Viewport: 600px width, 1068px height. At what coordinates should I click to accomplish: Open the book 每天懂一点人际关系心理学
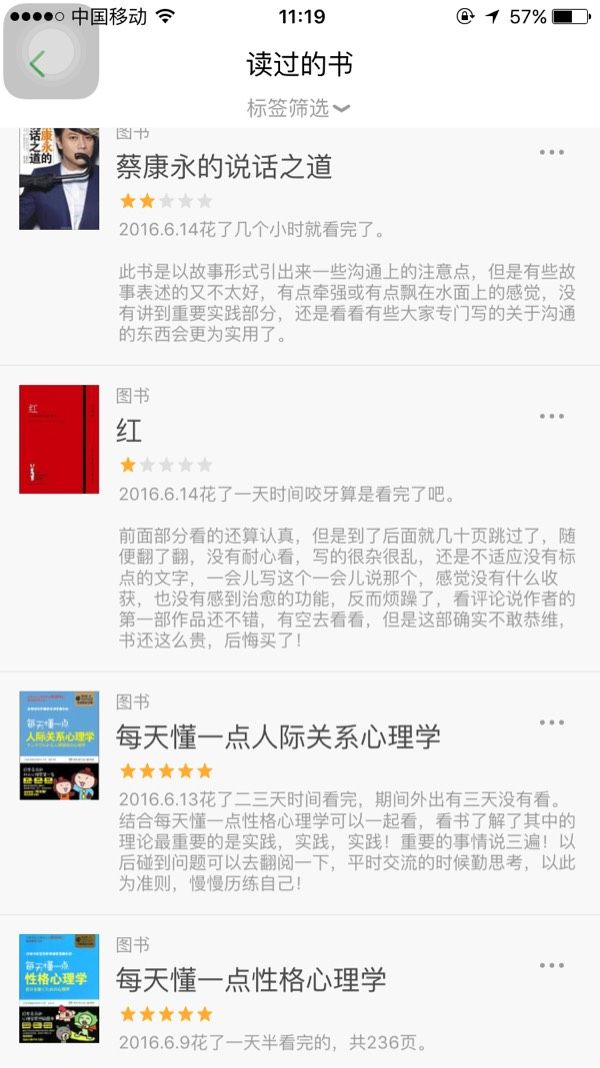pos(279,736)
